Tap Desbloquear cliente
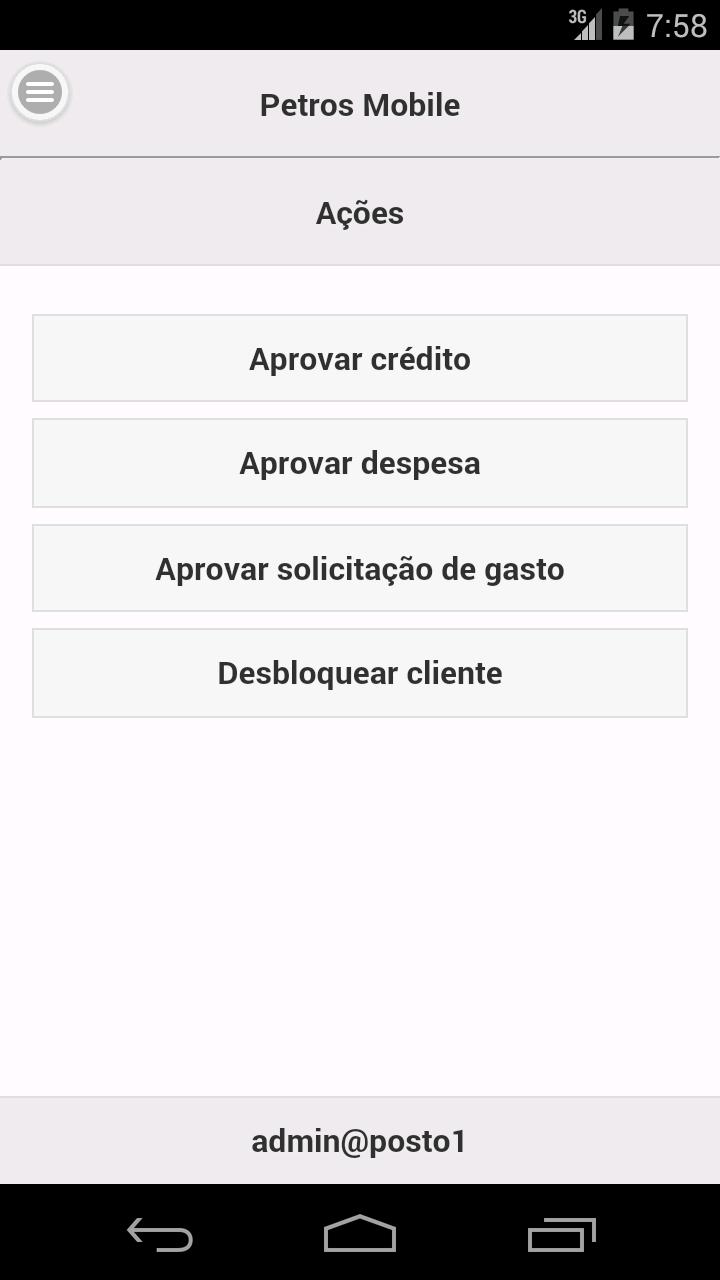Screen dimensions: 720x1280 click(360, 673)
